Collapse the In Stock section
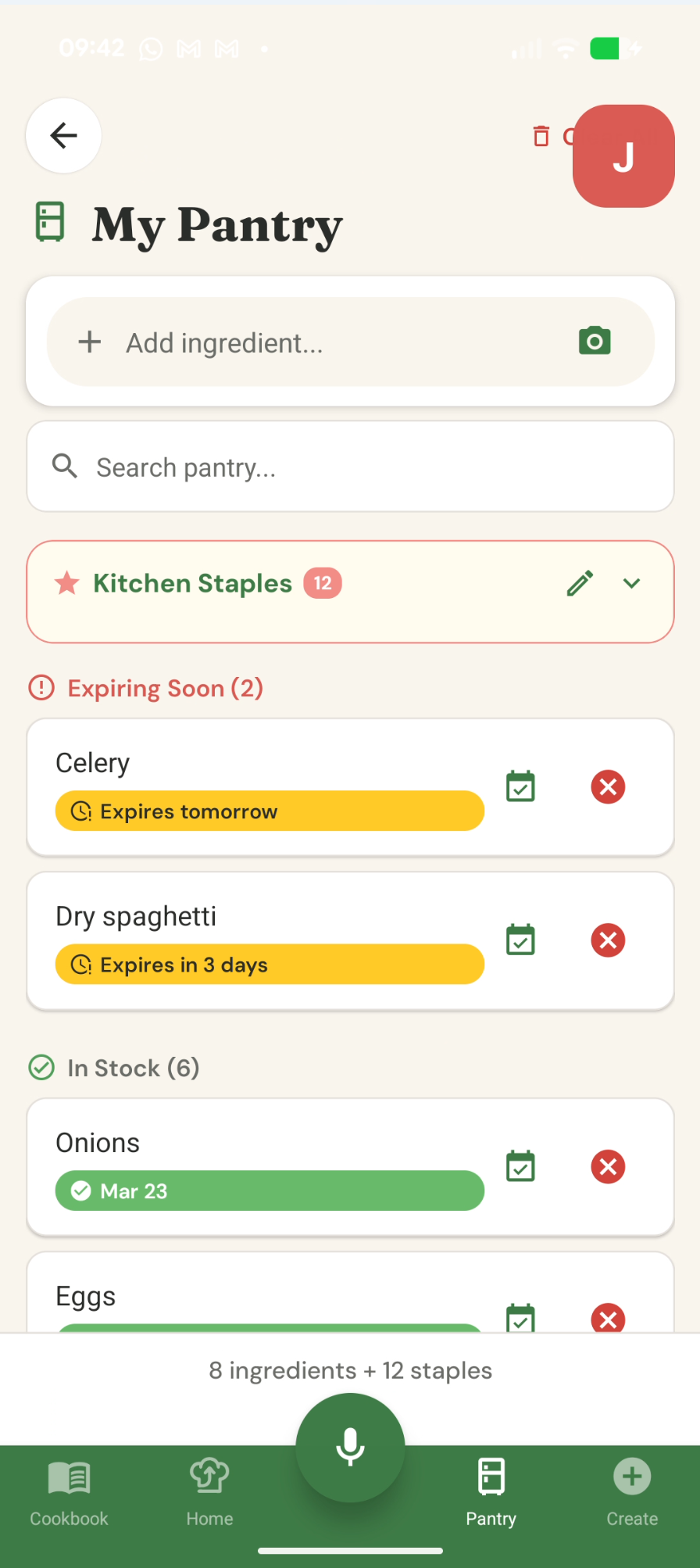The width and height of the screenshot is (700, 1568). 113,1068
